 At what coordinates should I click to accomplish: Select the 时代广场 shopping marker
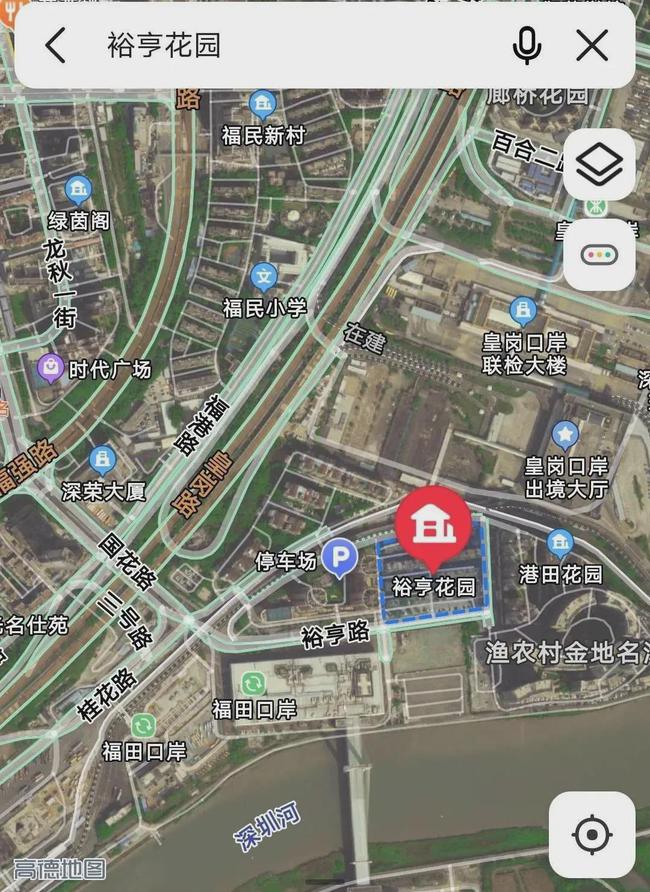[50, 370]
